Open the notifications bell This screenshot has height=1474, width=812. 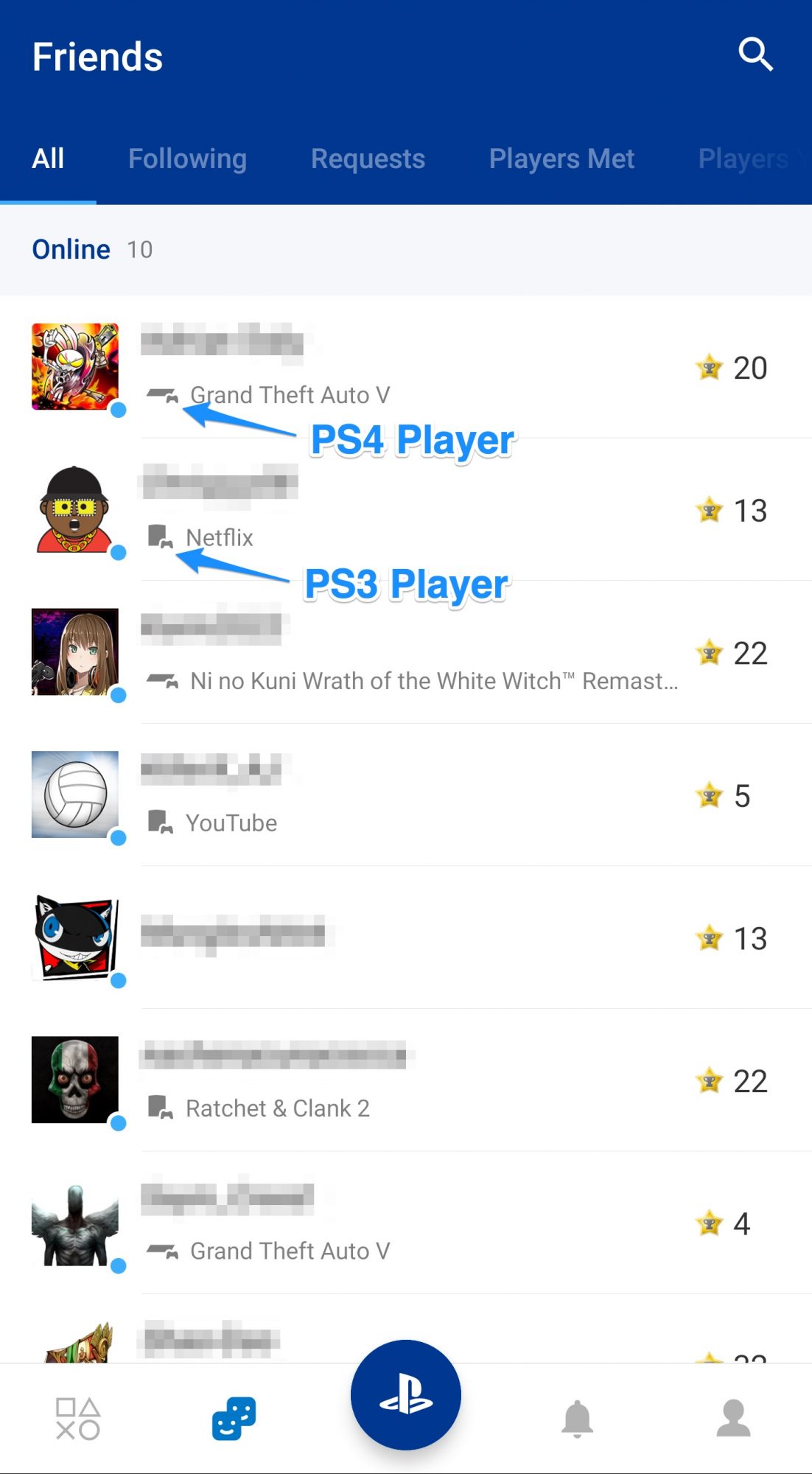[577, 1419]
